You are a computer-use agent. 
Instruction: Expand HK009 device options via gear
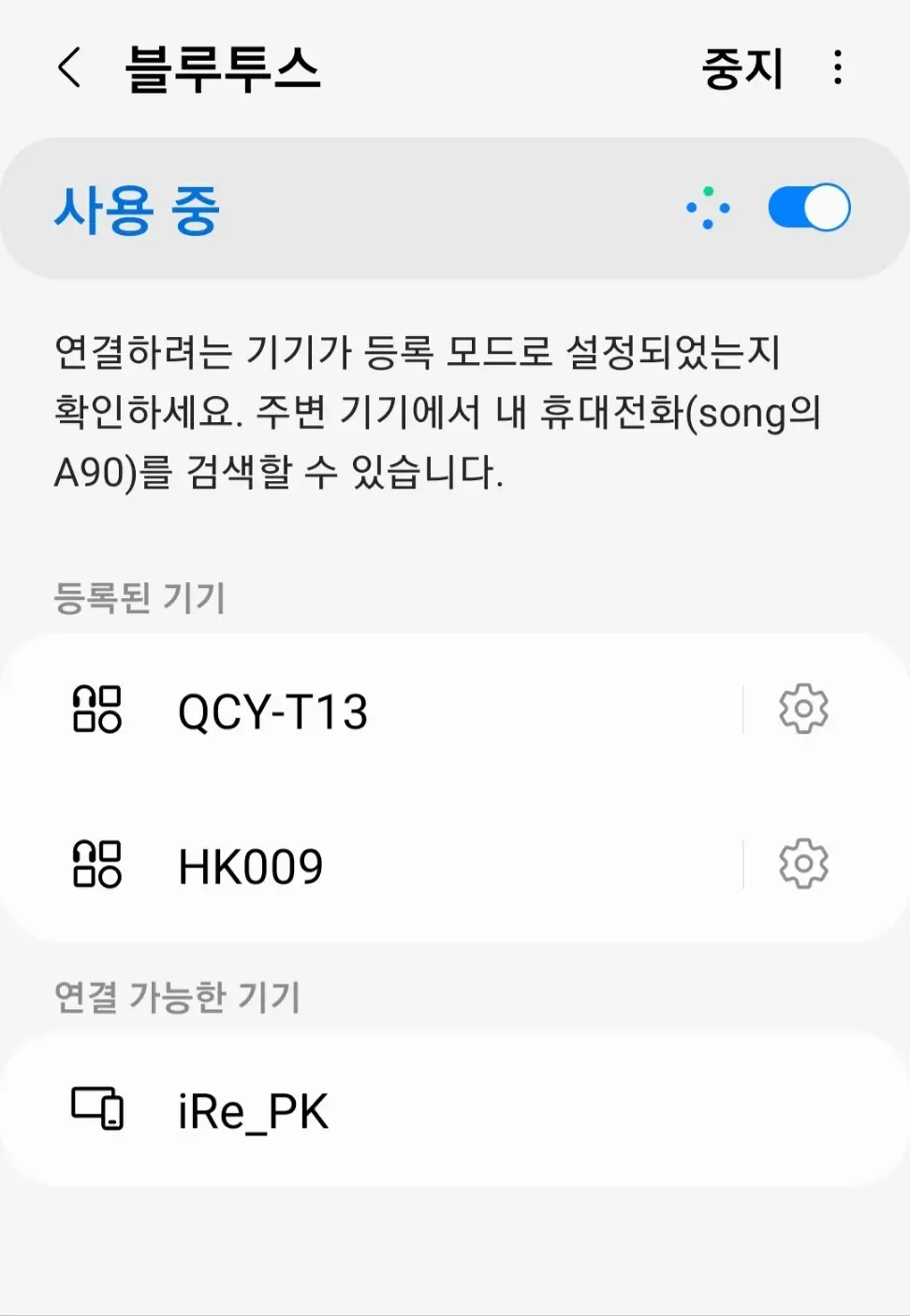[x=802, y=864]
